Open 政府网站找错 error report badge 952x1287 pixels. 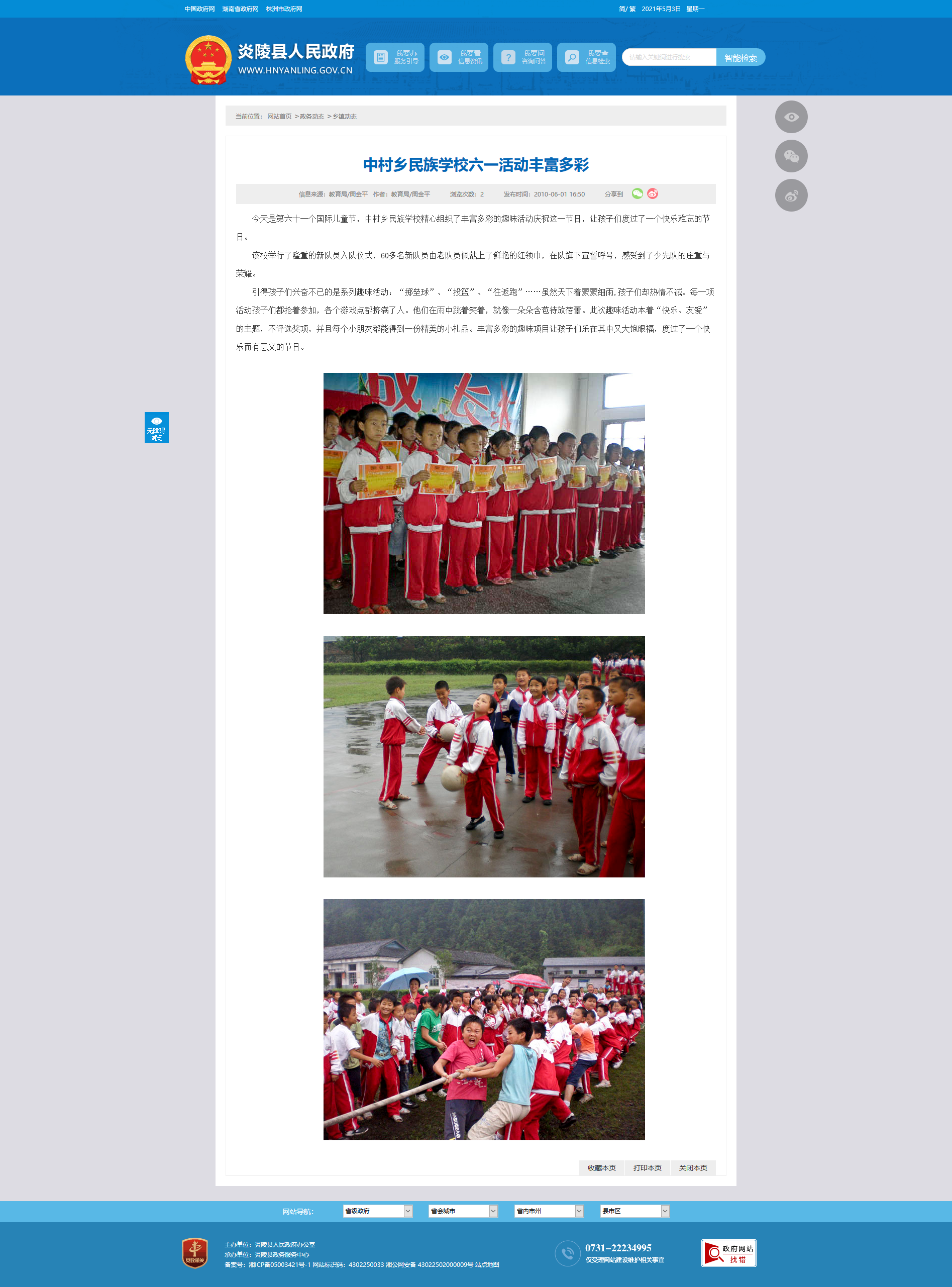[728, 1253]
